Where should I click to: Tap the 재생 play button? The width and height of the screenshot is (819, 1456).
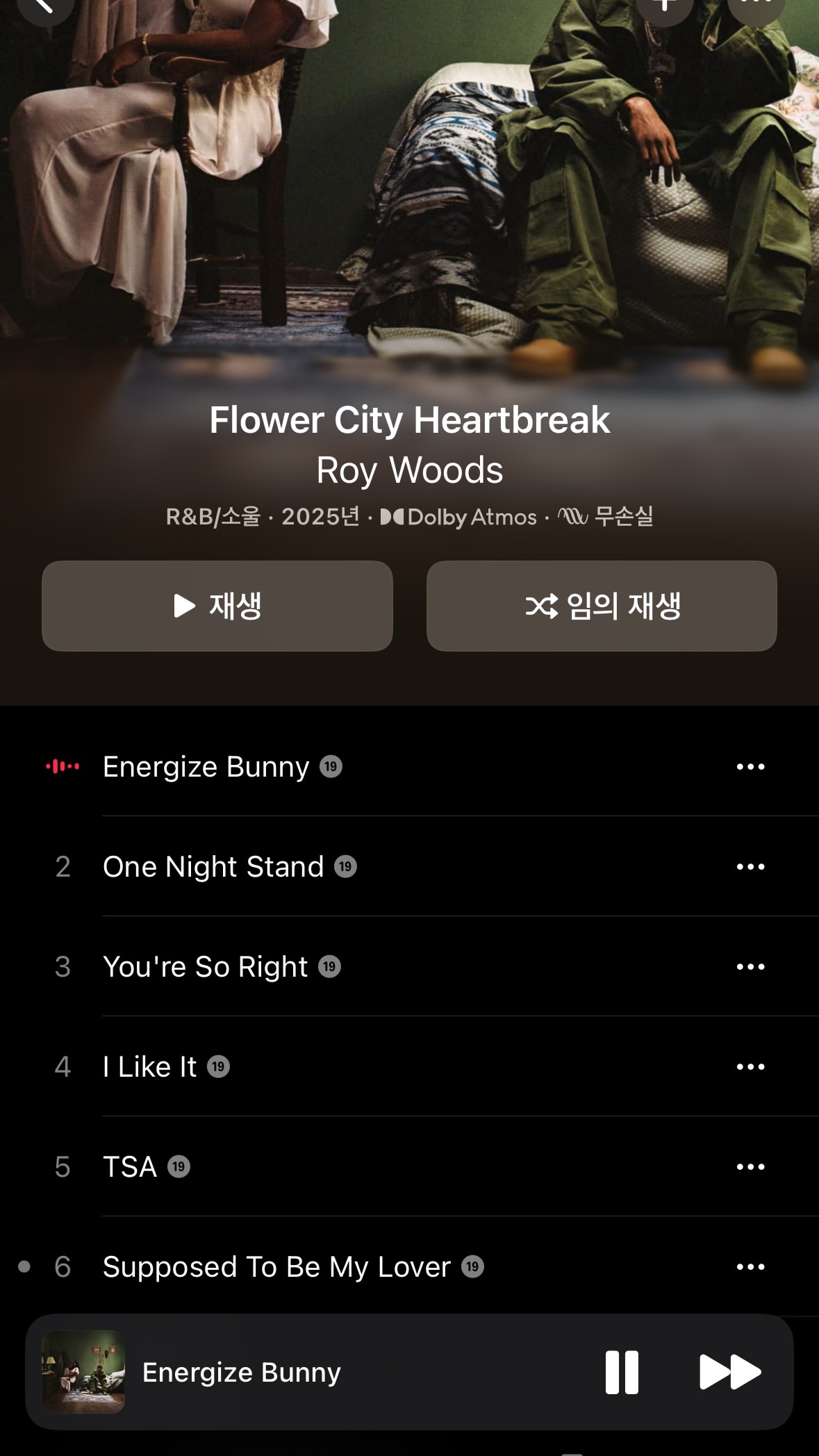point(217,606)
